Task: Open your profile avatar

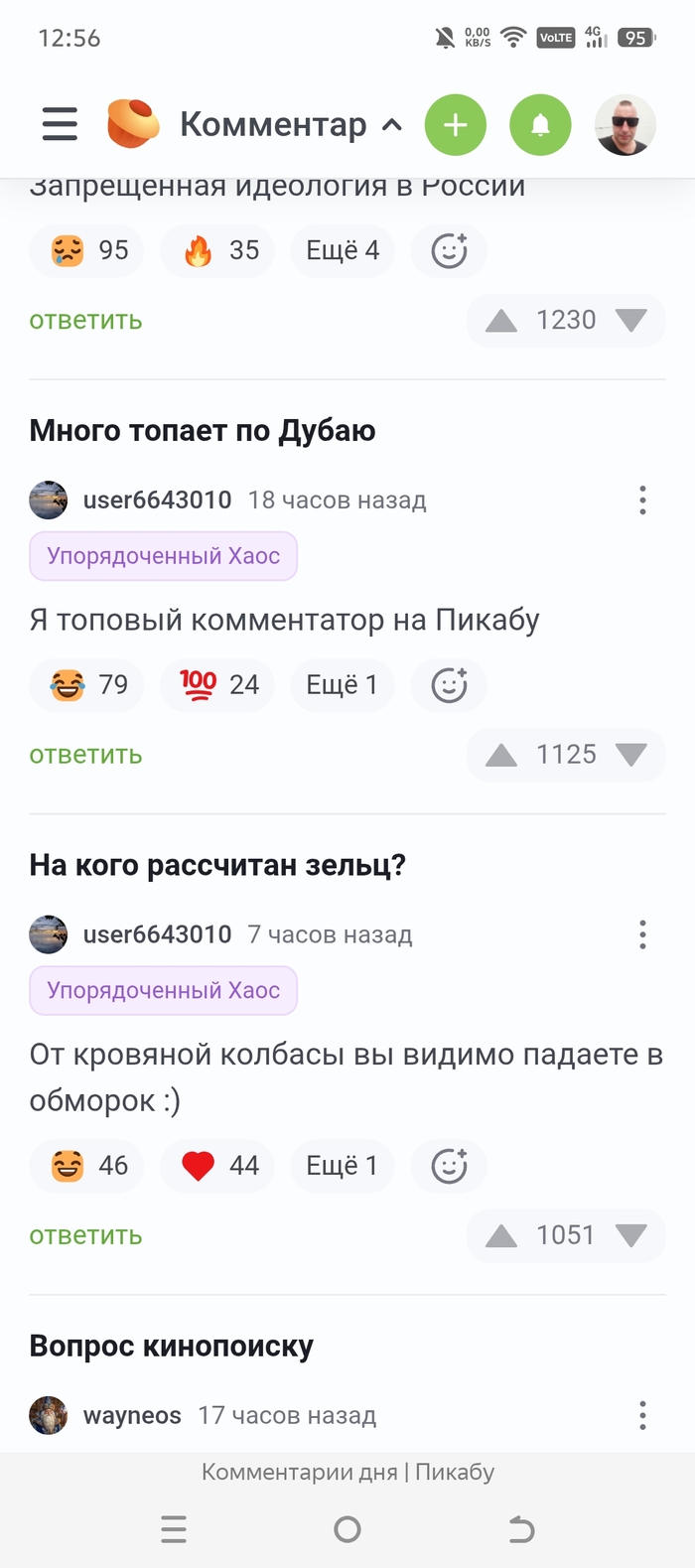Action: [625, 125]
